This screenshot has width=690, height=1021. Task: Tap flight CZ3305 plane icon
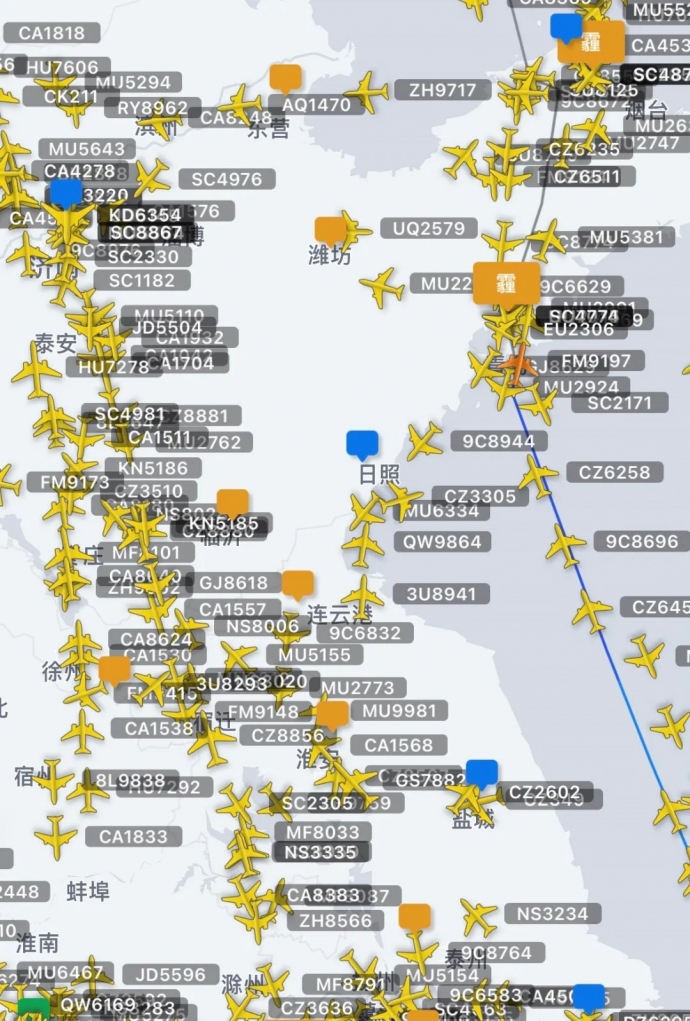[x=401, y=498]
